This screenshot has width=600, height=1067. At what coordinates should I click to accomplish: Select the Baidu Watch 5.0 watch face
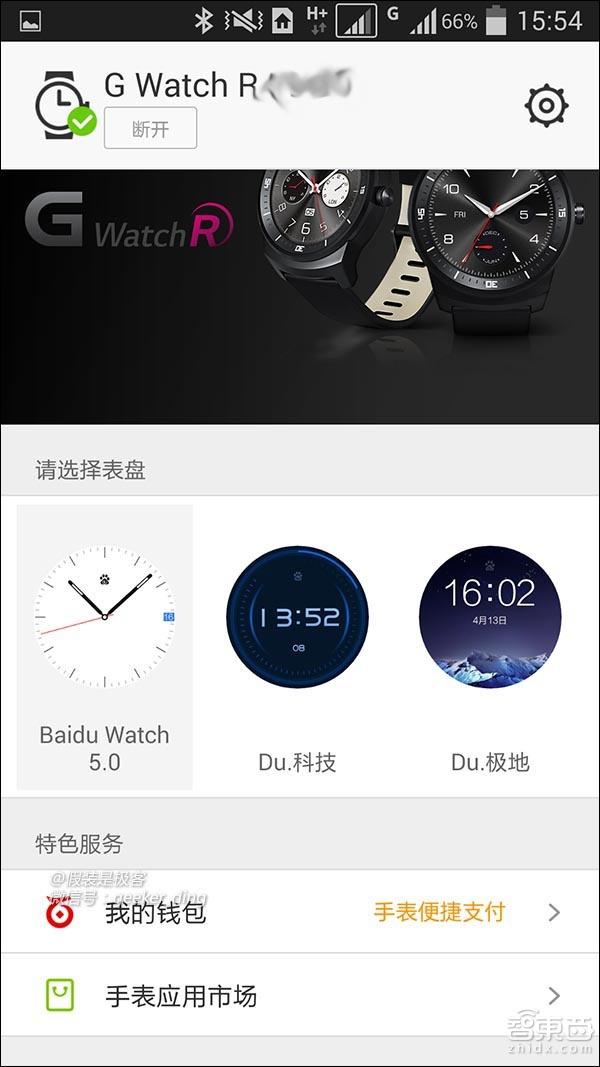coord(105,647)
